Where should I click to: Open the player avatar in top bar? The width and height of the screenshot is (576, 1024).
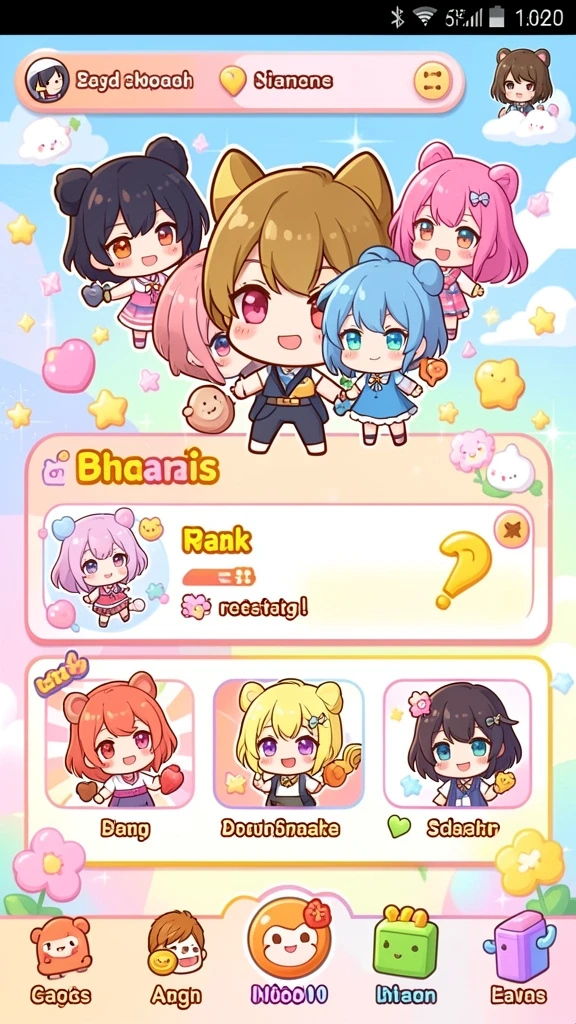point(47,80)
